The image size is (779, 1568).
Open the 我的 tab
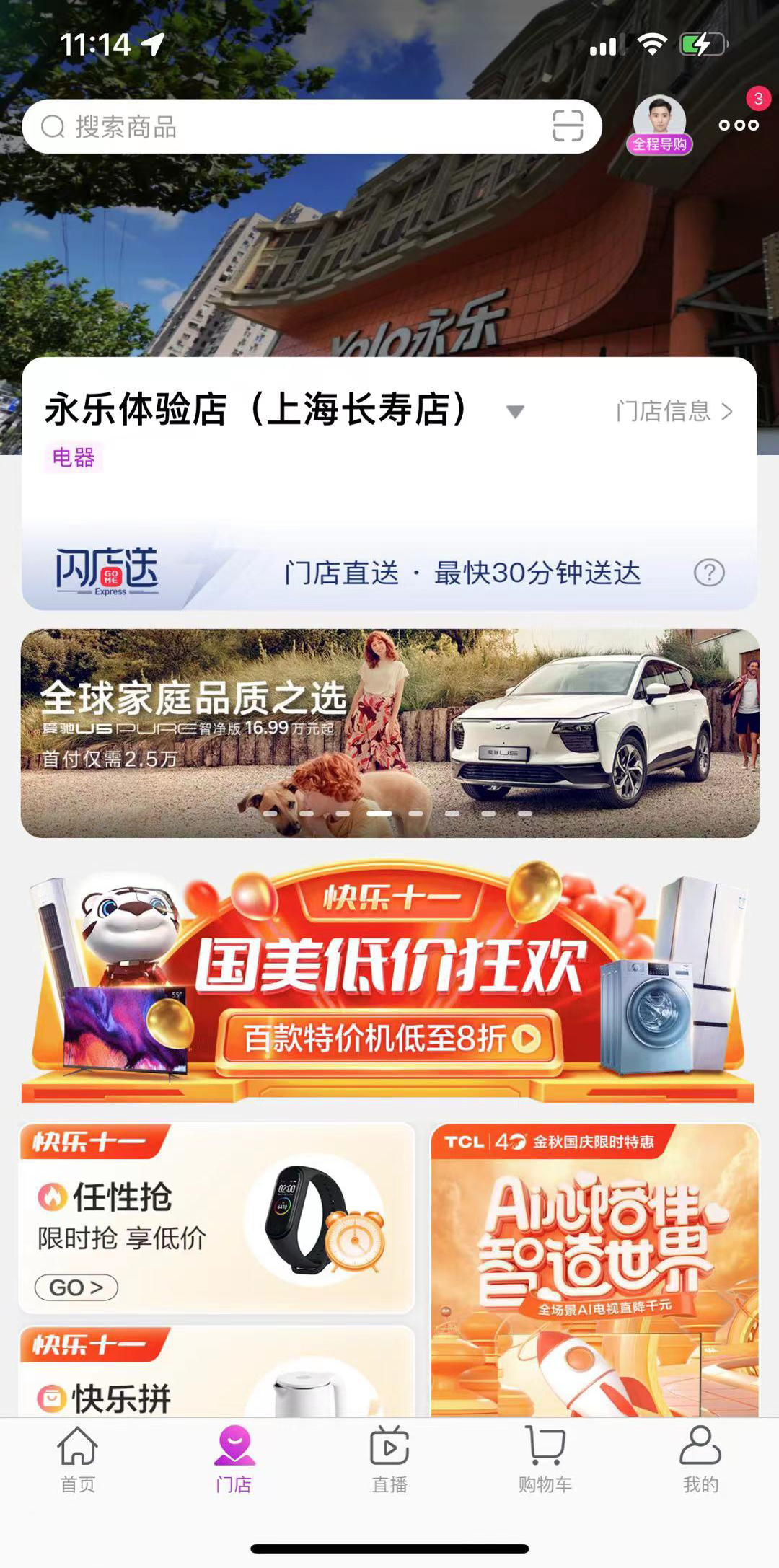(700, 1458)
